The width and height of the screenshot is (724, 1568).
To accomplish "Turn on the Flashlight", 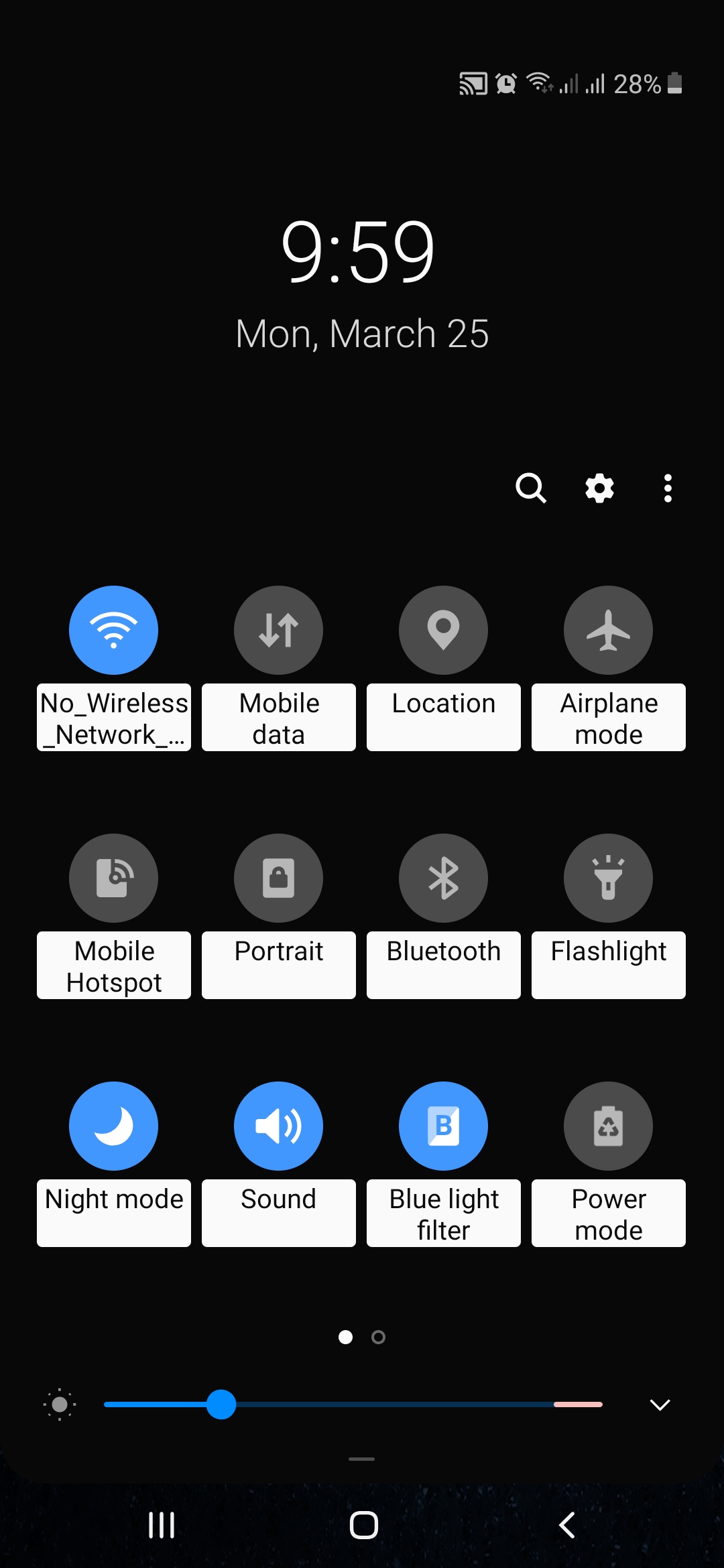I will pos(608,878).
